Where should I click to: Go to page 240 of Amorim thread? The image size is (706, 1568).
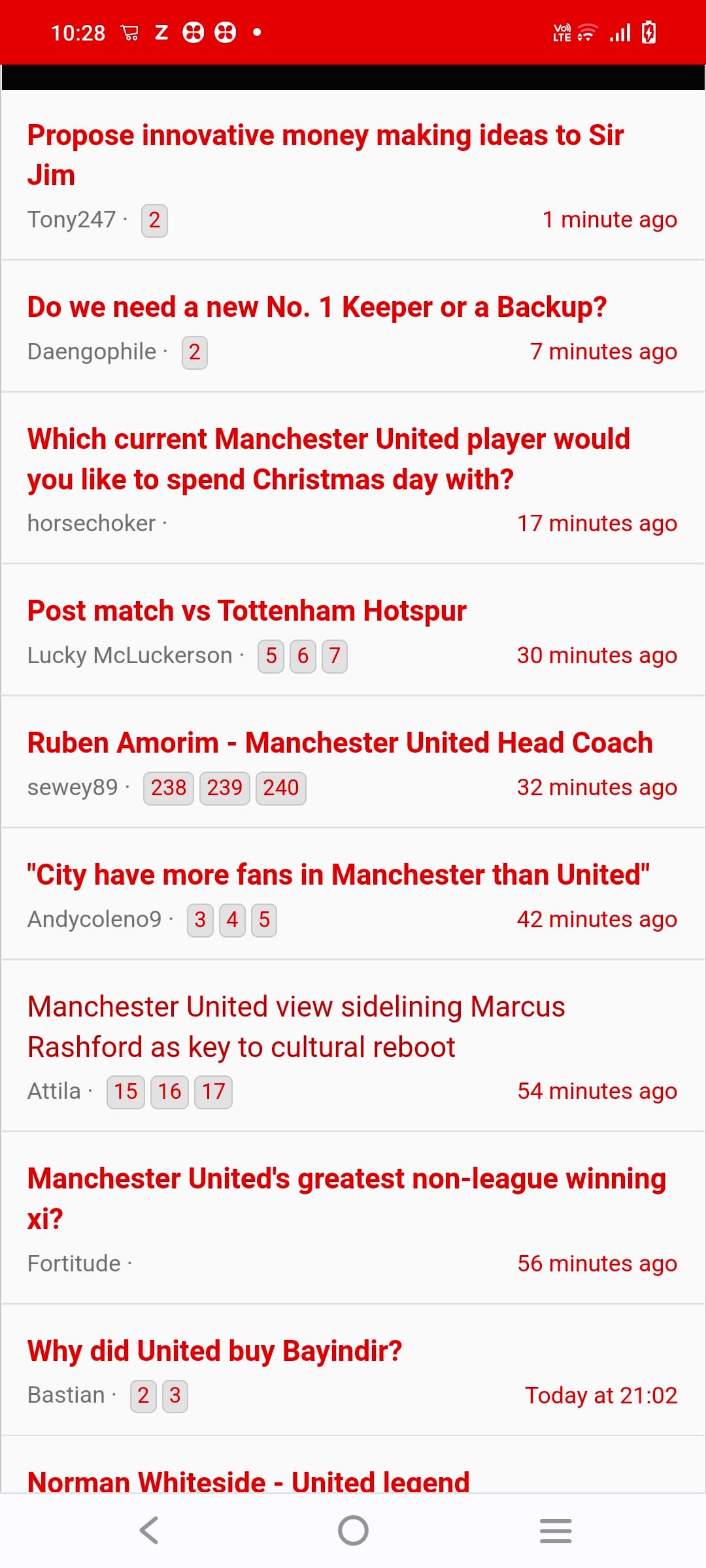coord(281,788)
